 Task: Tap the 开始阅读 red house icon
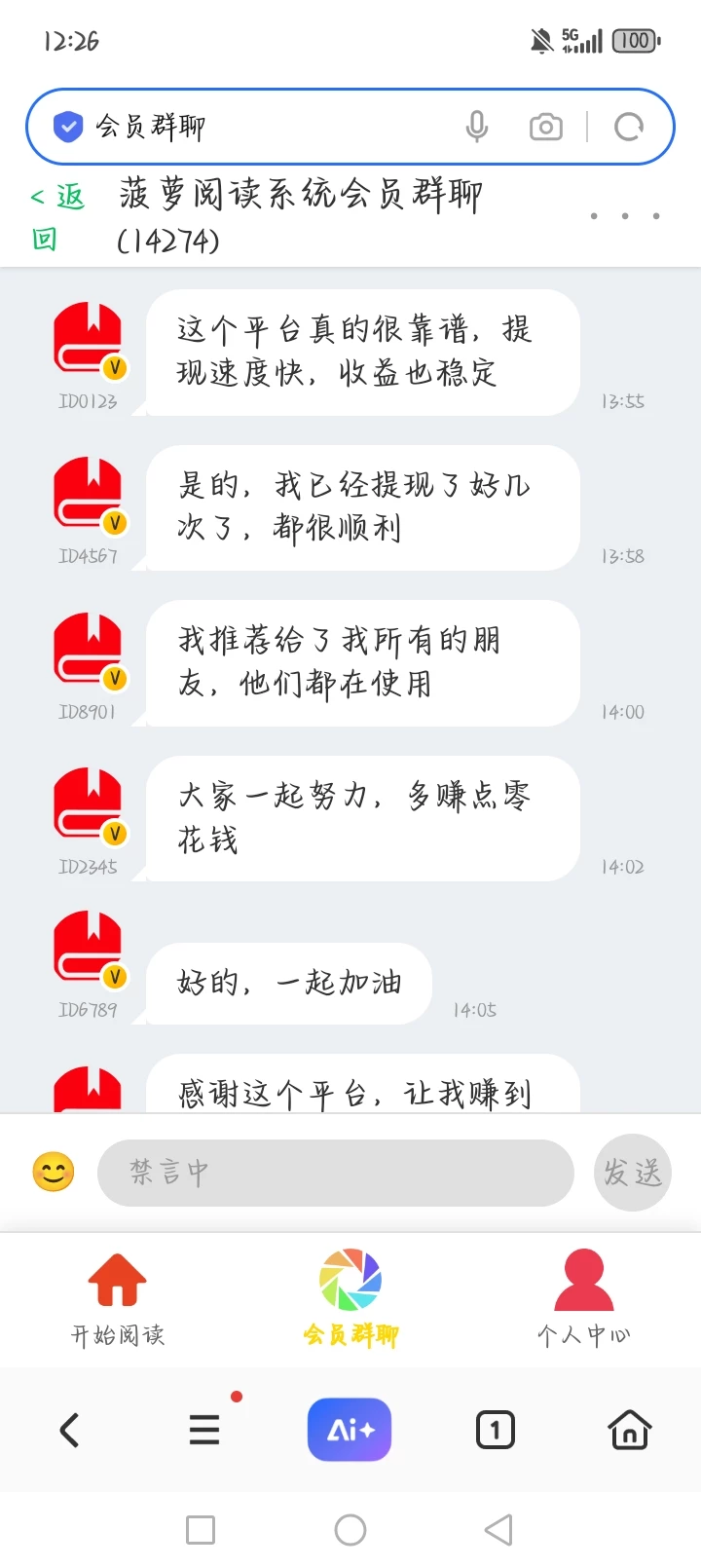coord(119,1281)
